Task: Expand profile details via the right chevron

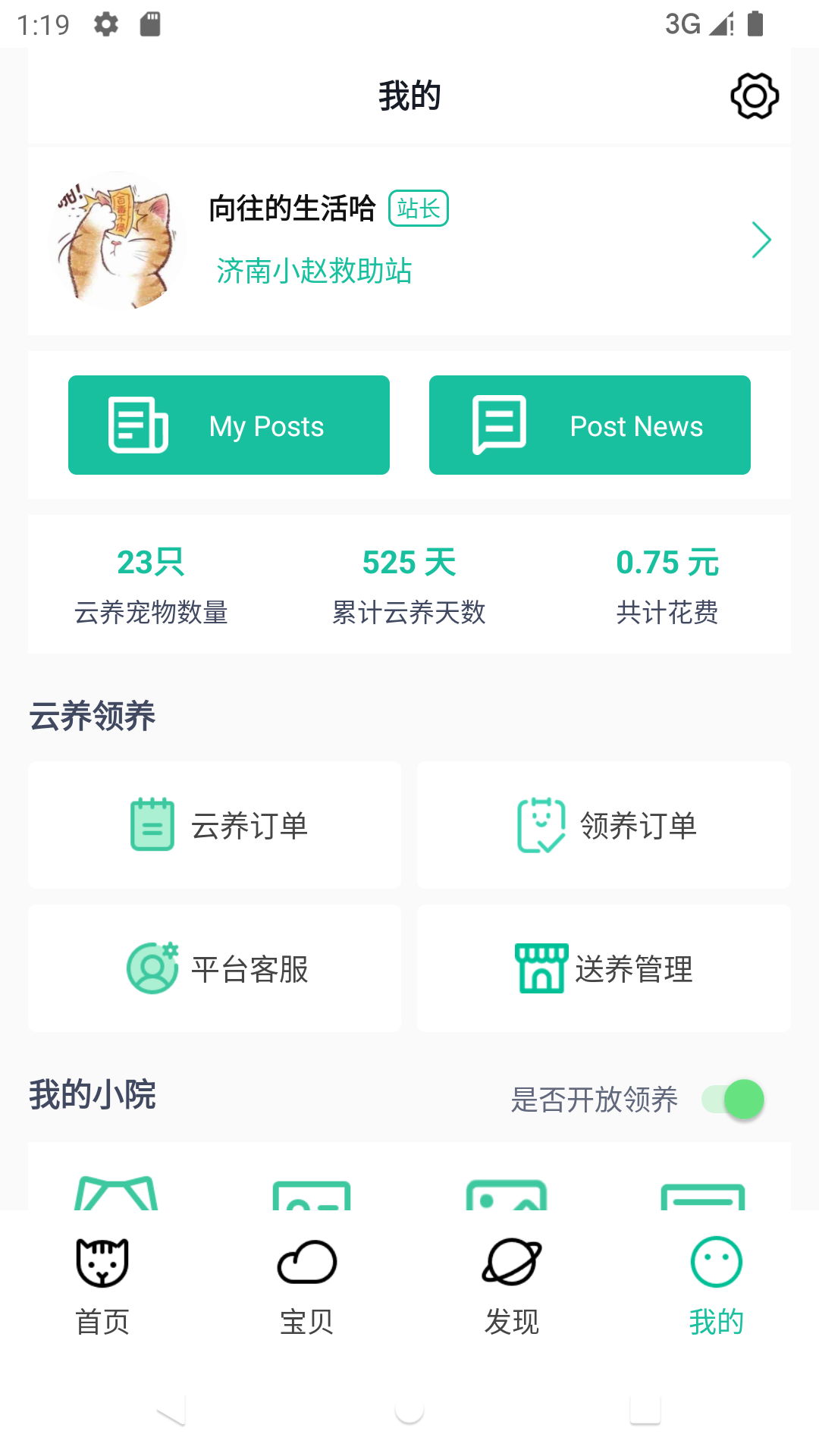Action: [x=761, y=239]
